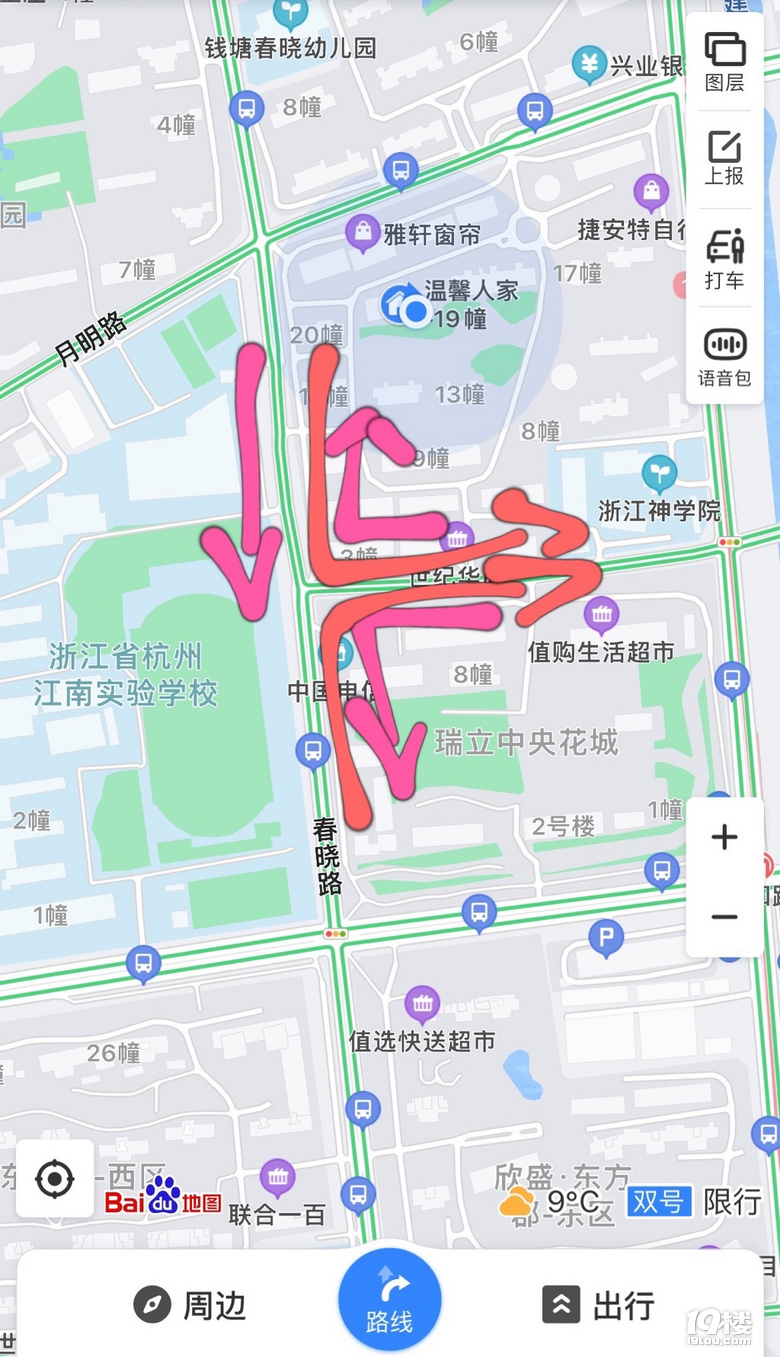Select the 钱塘春晓幼儿园 map marker
This screenshot has width=780, height=1357.
coord(291,14)
